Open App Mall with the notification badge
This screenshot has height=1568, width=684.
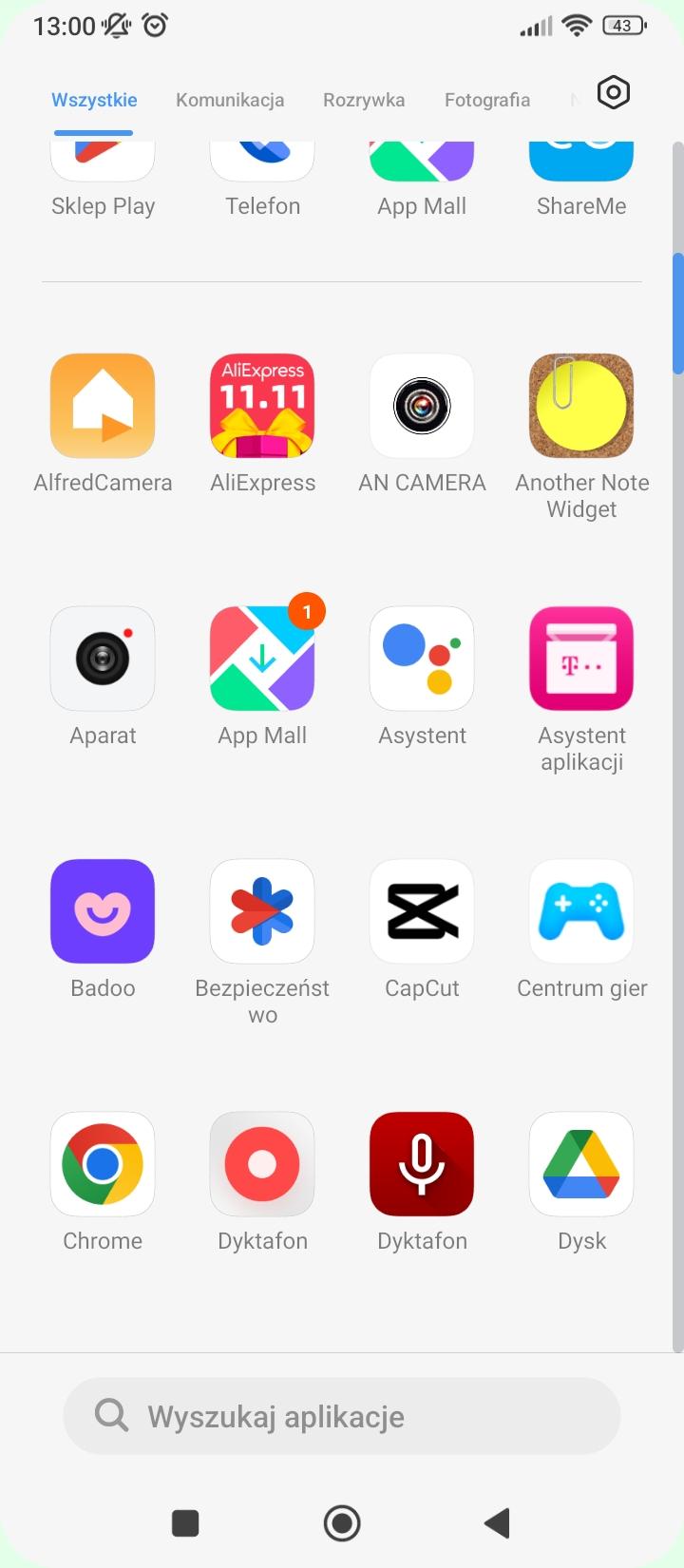point(262,660)
